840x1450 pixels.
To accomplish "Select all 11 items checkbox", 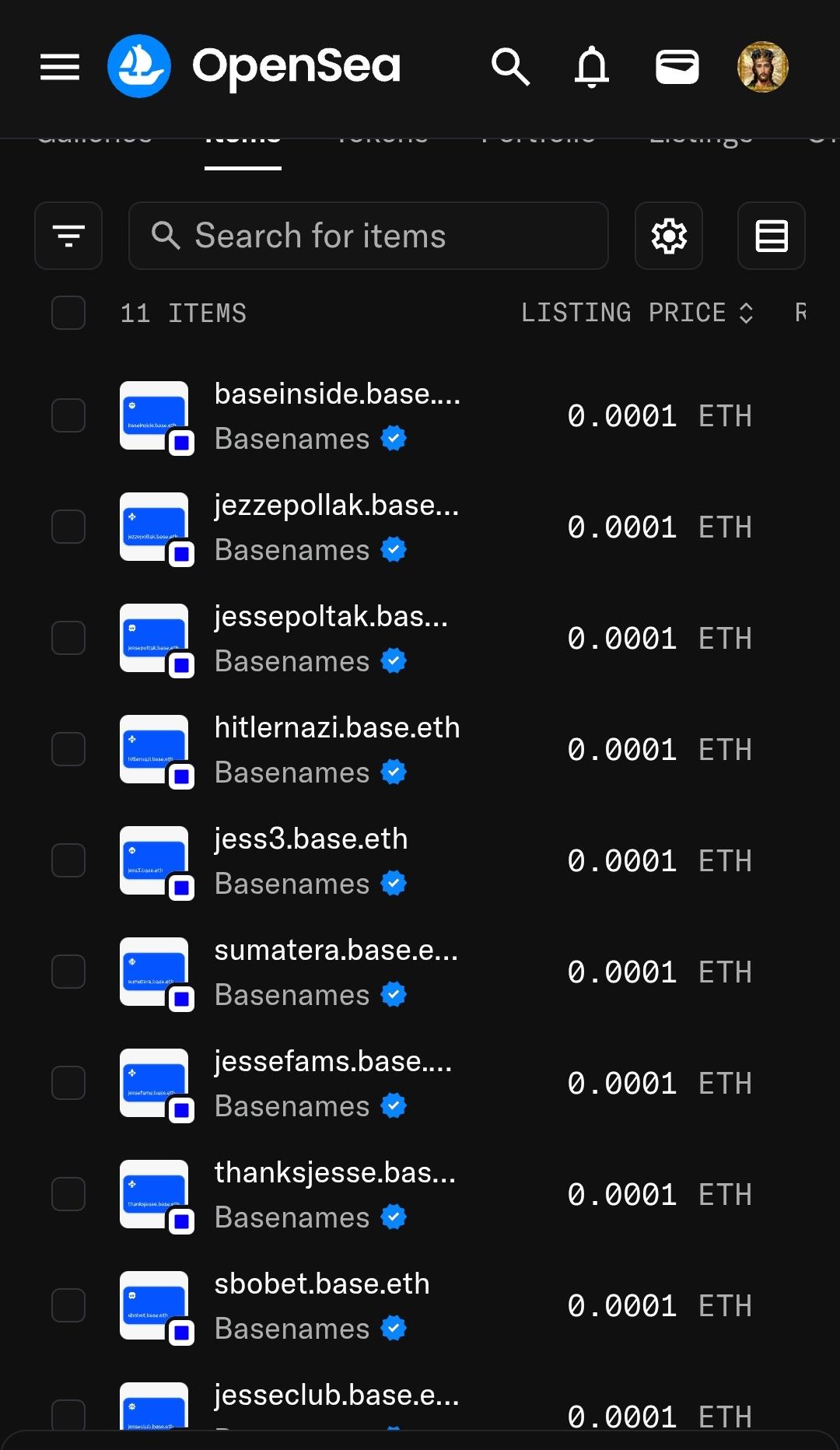I will coord(68,313).
